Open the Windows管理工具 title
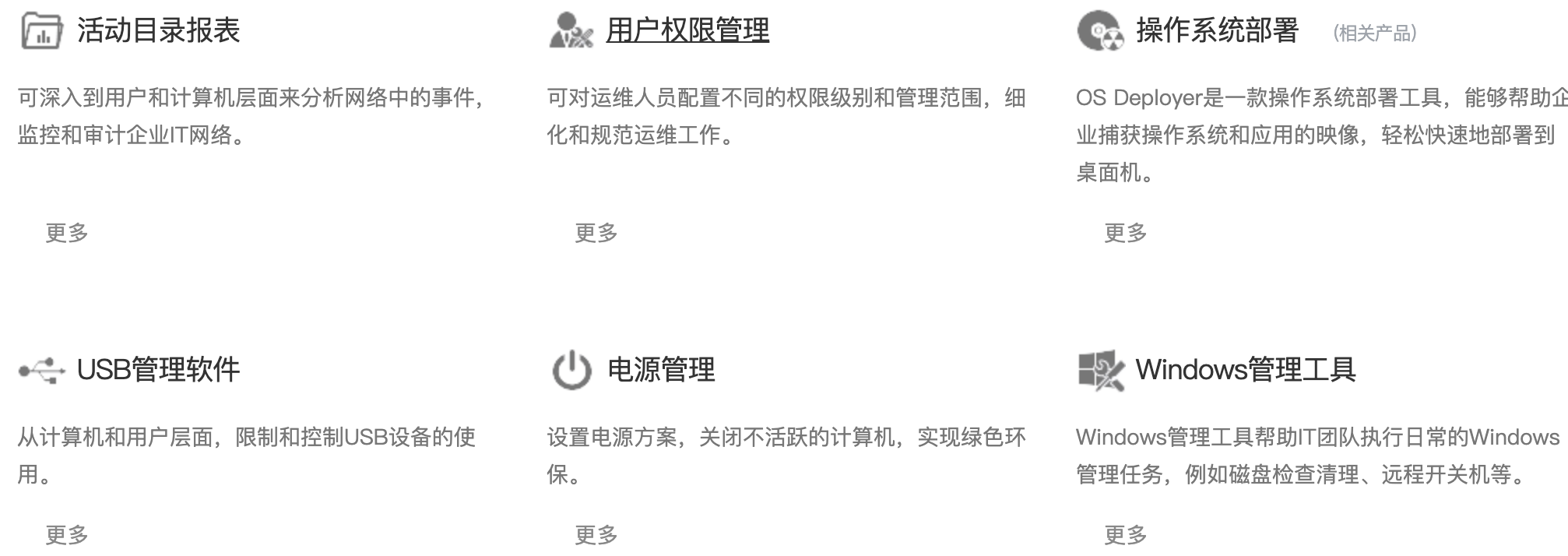This screenshot has width=1568, height=556. point(1245,369)
